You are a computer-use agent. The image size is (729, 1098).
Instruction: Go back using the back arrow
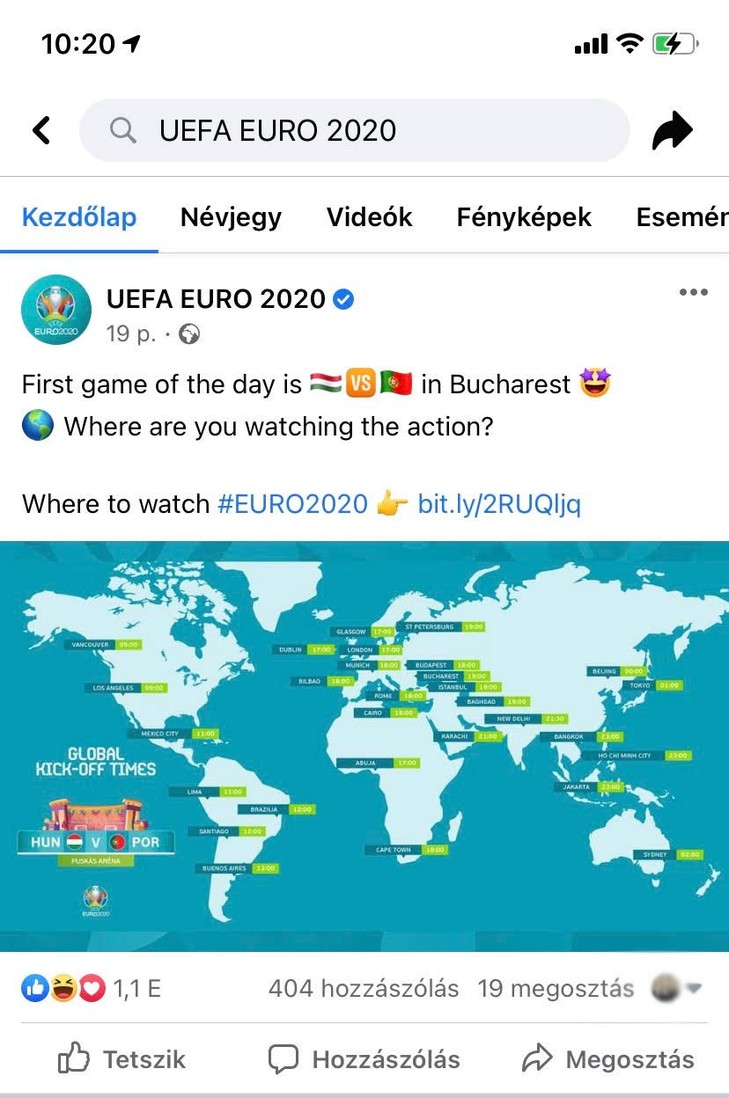click(41, 130)
